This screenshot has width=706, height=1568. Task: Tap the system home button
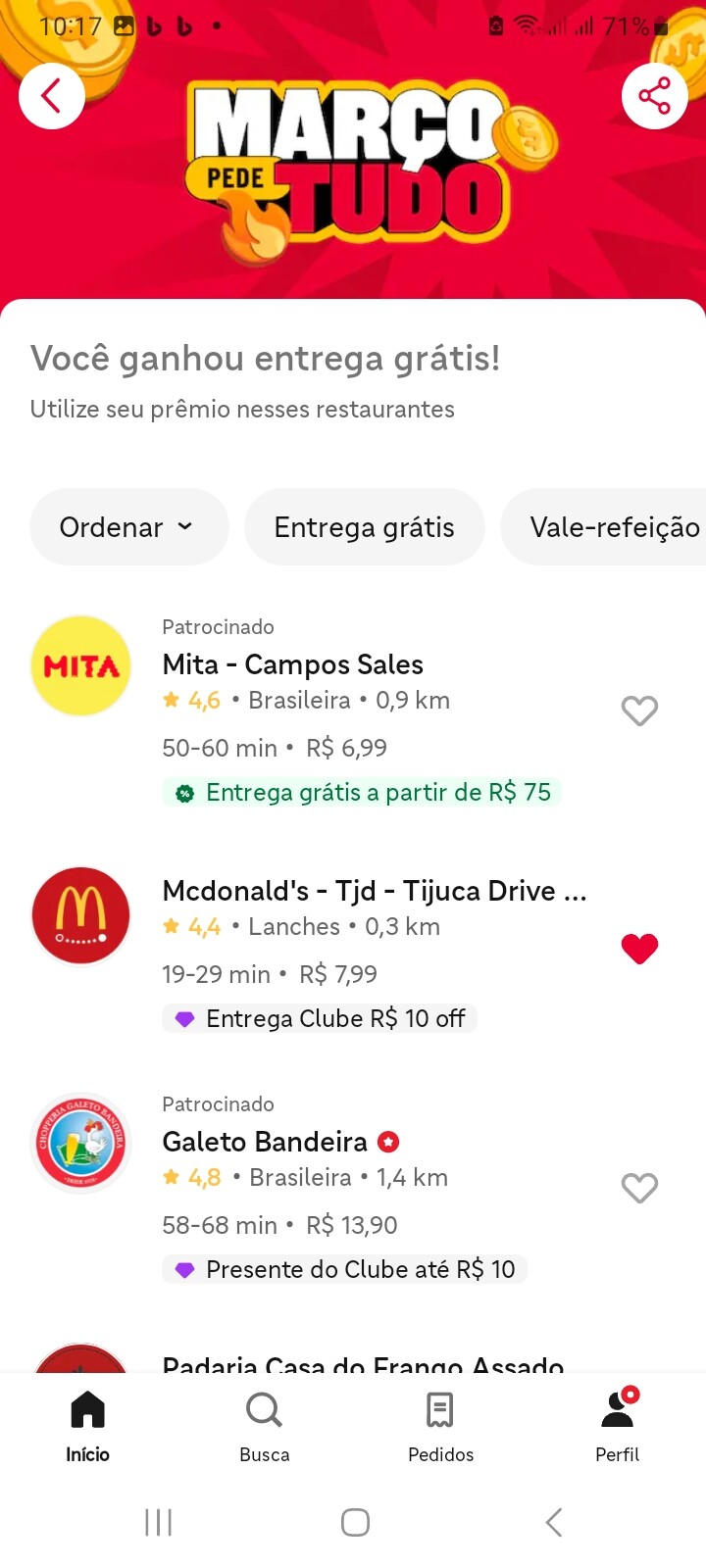pos(355,1522)
